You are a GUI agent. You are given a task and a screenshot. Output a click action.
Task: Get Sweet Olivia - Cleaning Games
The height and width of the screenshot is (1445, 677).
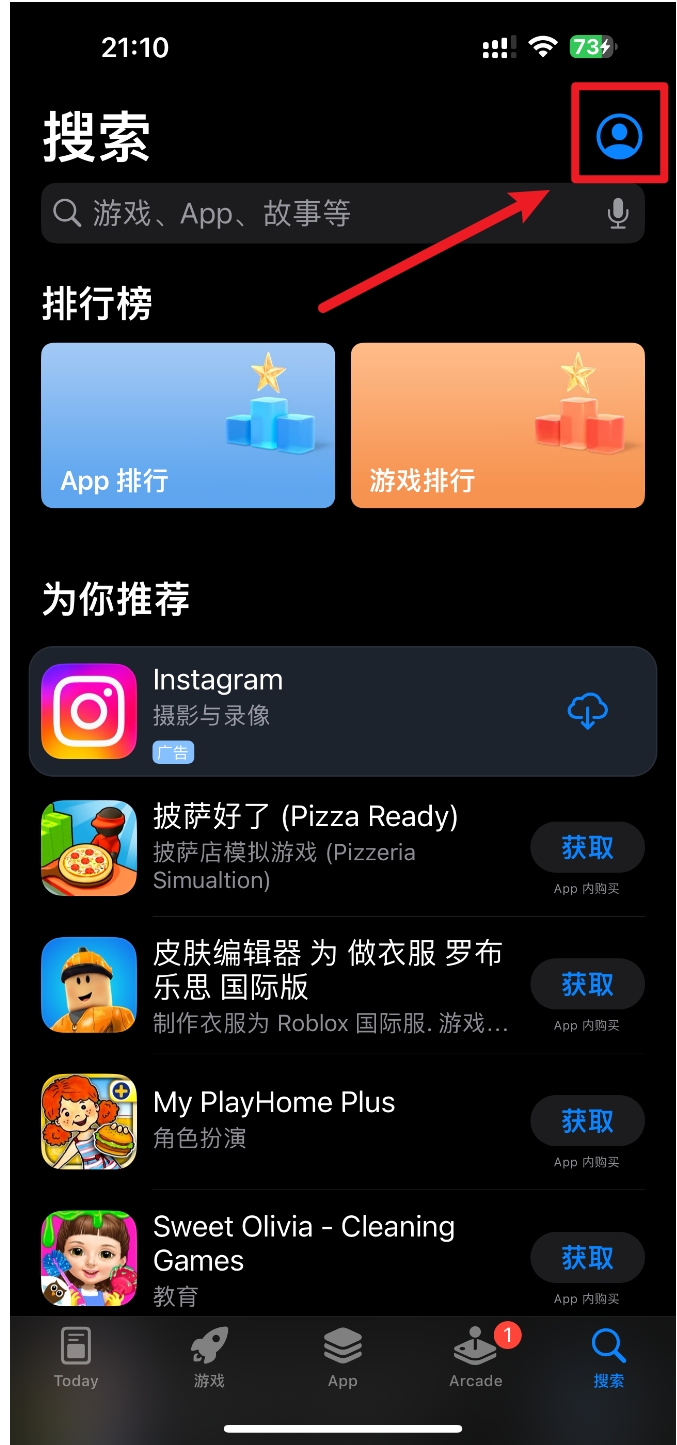click(587, 1258)
